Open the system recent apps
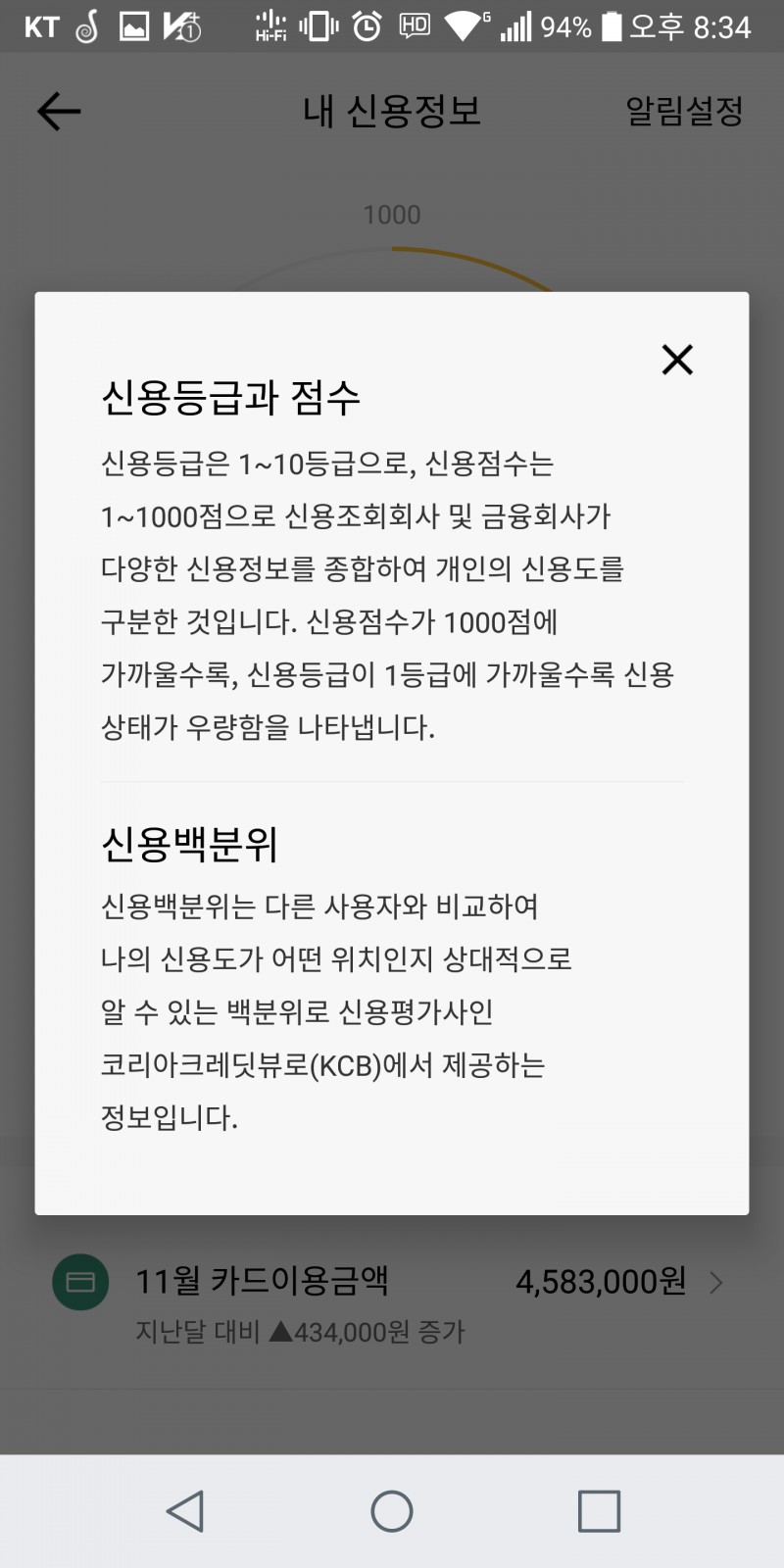The width and height of the screenshot is (784, 1568). [599, 1511]
